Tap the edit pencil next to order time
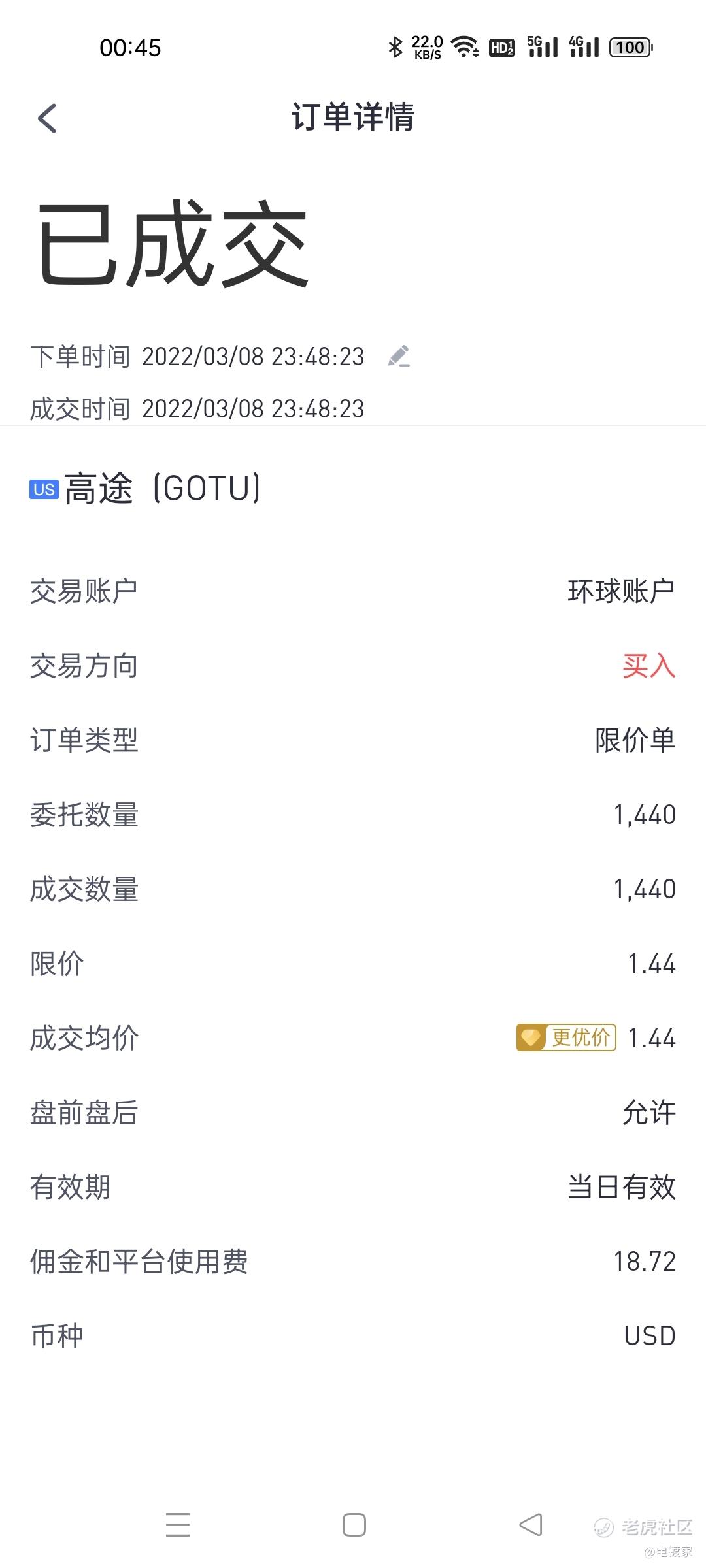This screenshot has height=1568, width=706. pyautogui.click(x=399, y=357)
